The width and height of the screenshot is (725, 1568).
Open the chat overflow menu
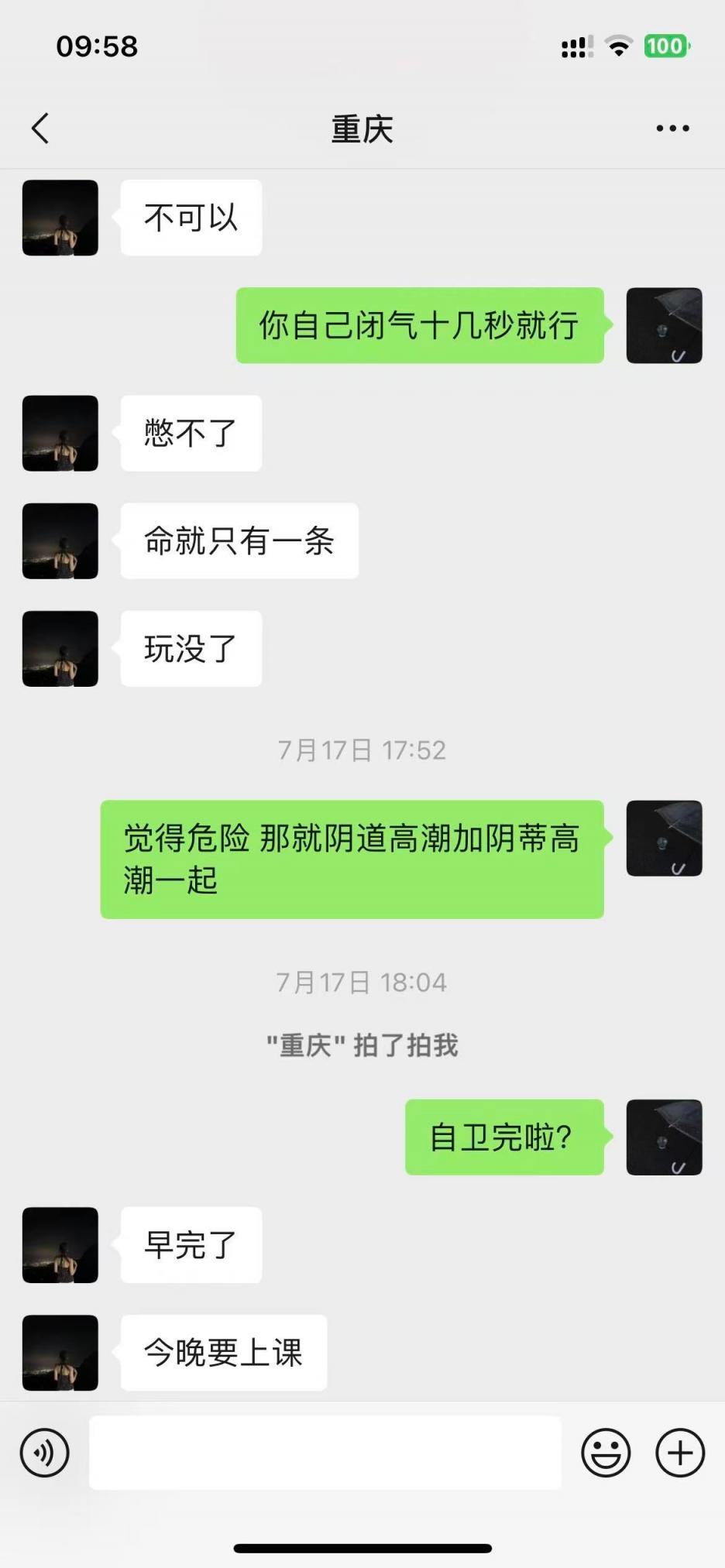[672, 129]
